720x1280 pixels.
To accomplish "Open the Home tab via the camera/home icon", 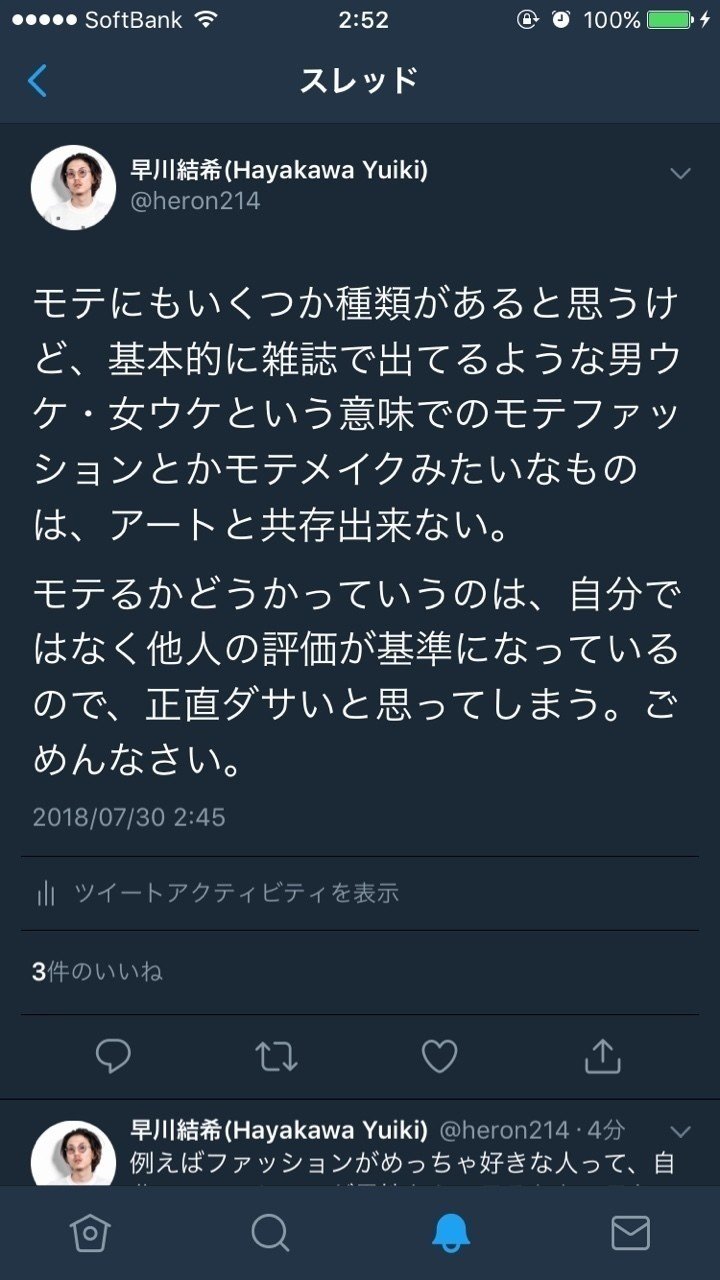I will 90,1232.
